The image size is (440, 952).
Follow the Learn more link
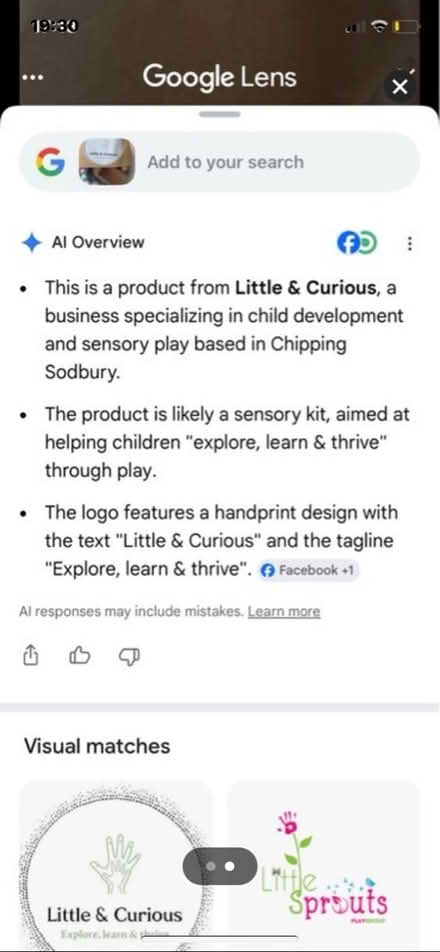point(284,611)
